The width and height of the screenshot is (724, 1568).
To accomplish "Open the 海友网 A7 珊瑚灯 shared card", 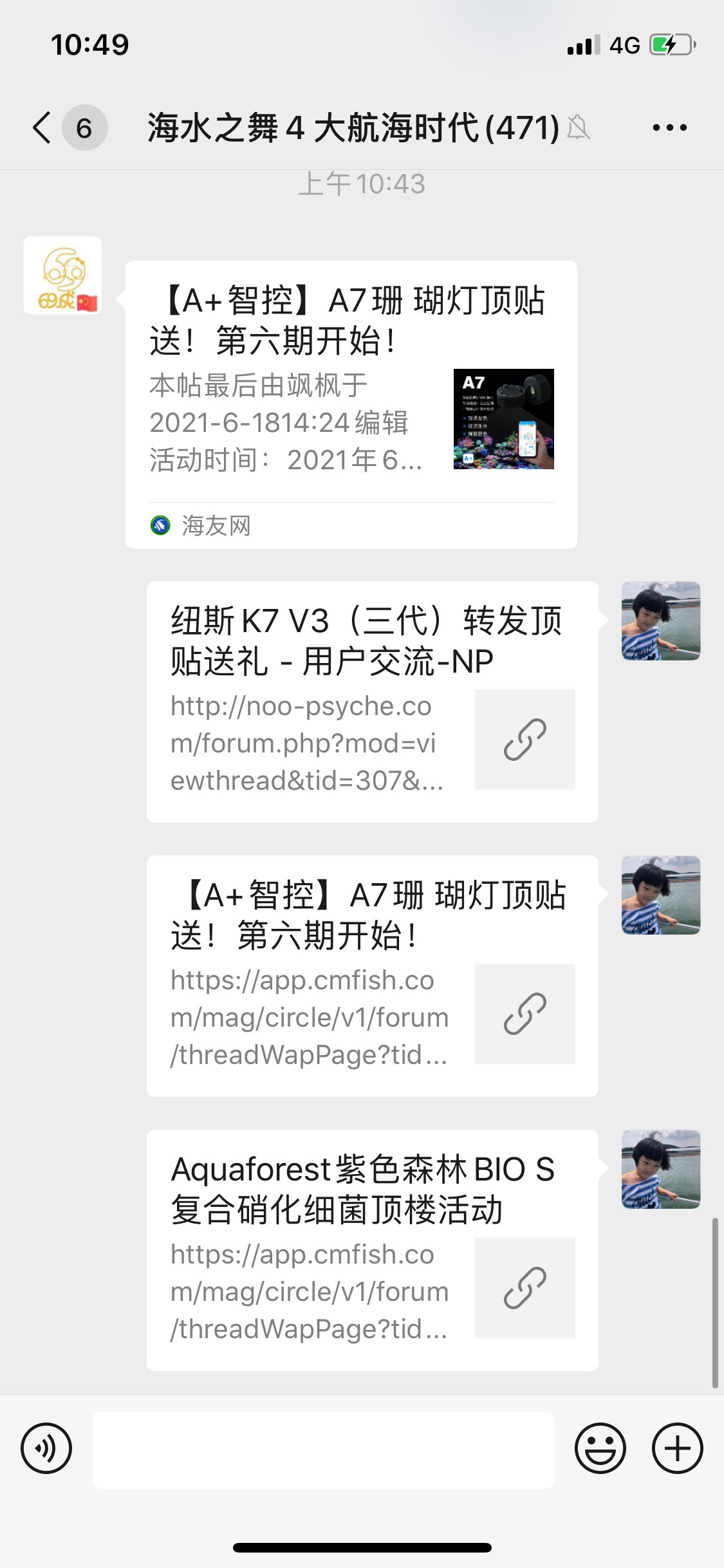I will coord(351,404).
